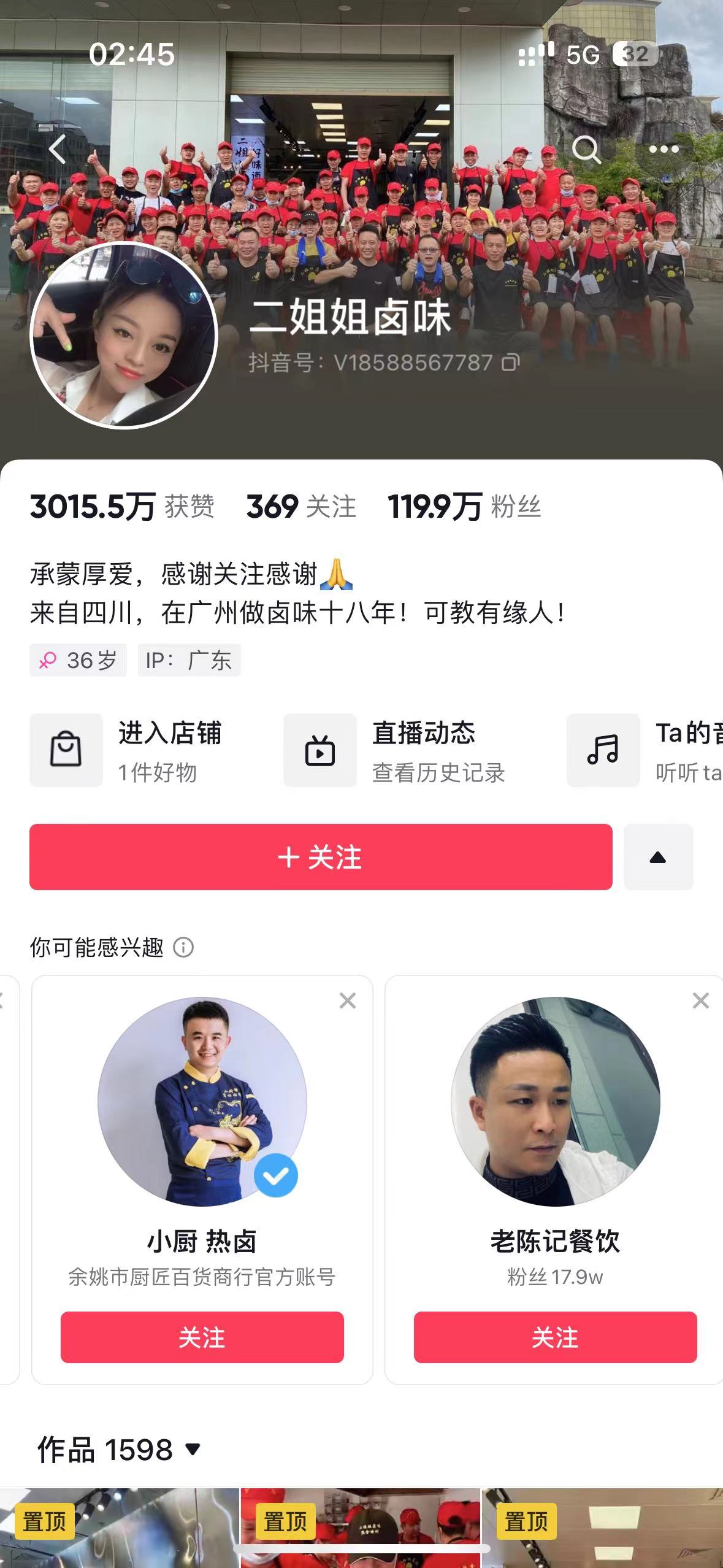Open the info icon beside 你可能感兴趣
This screenshot has width=723, height=1568.
click(183, 947)
